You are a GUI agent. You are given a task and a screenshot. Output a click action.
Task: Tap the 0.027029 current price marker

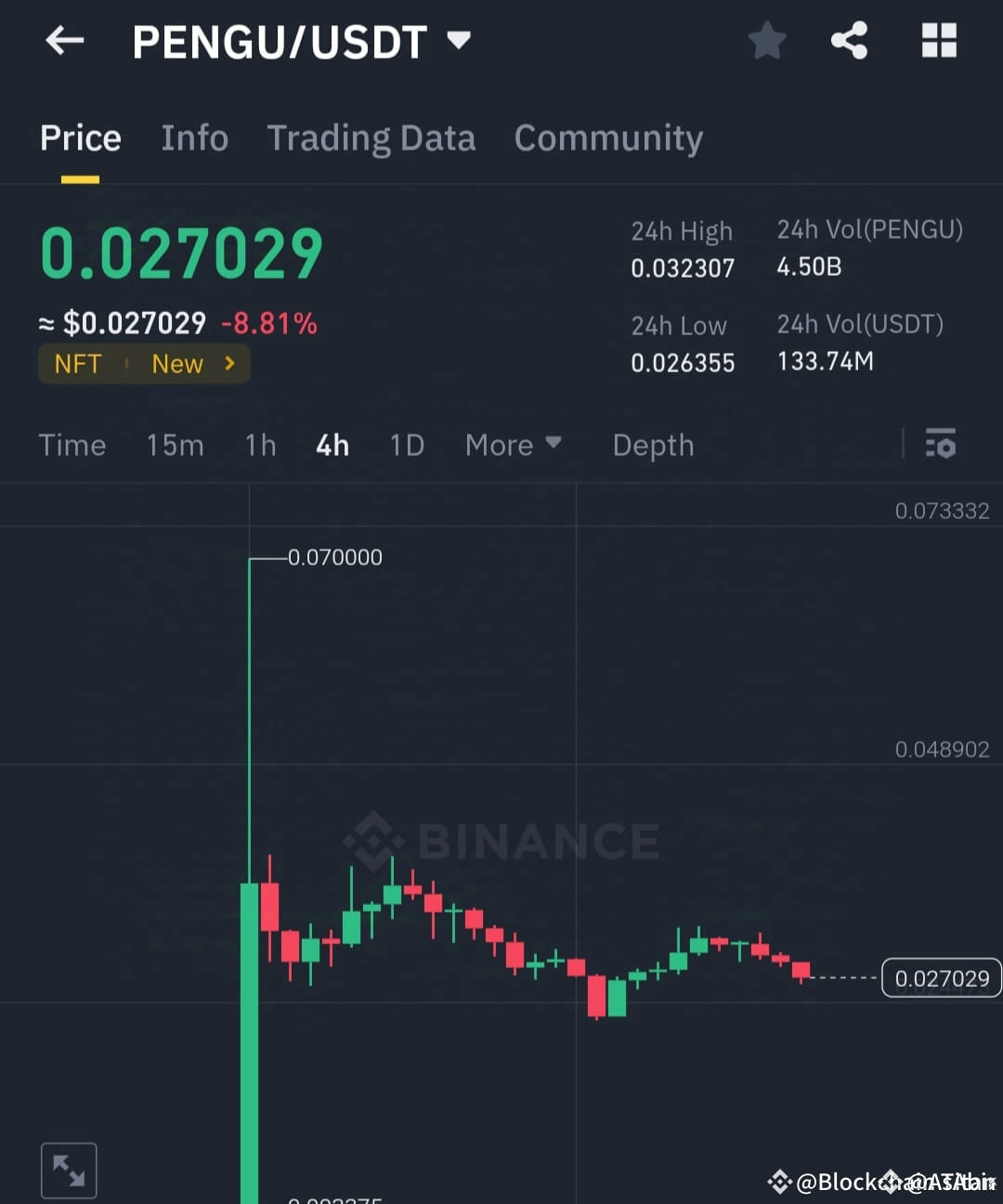(941, 977)
